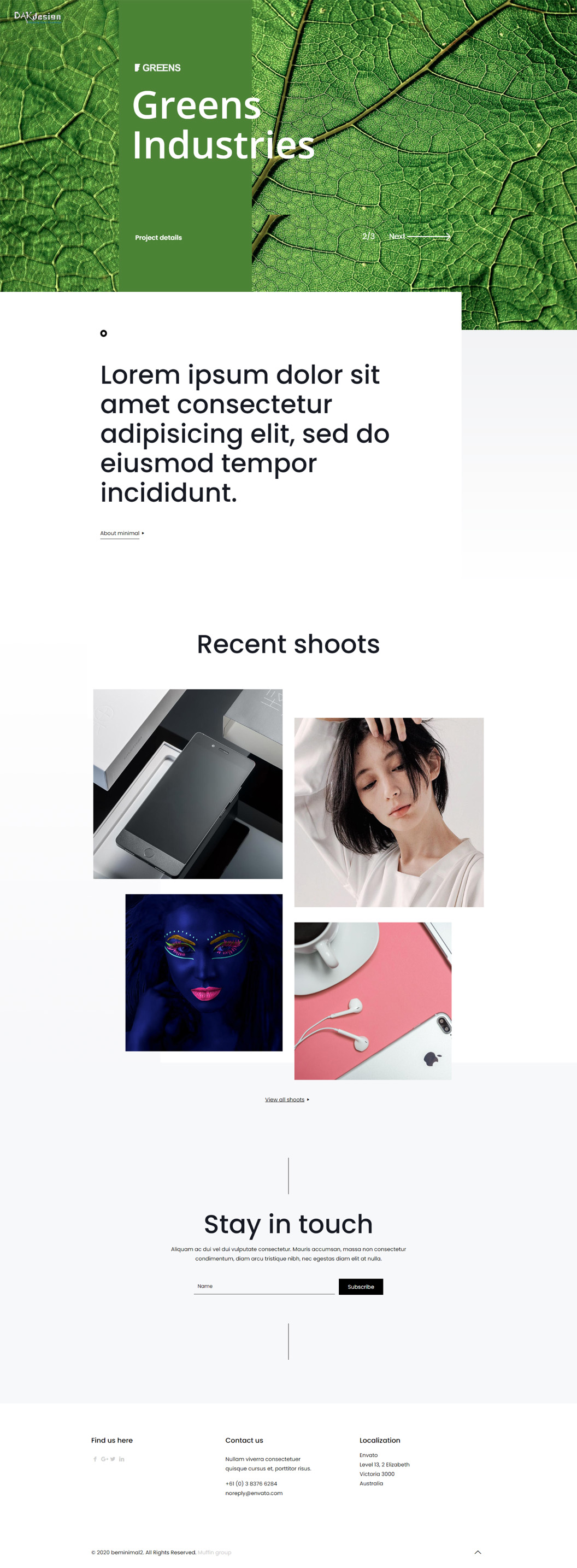Open the neon makeup shoot
577x1568 pixels.
203,972
